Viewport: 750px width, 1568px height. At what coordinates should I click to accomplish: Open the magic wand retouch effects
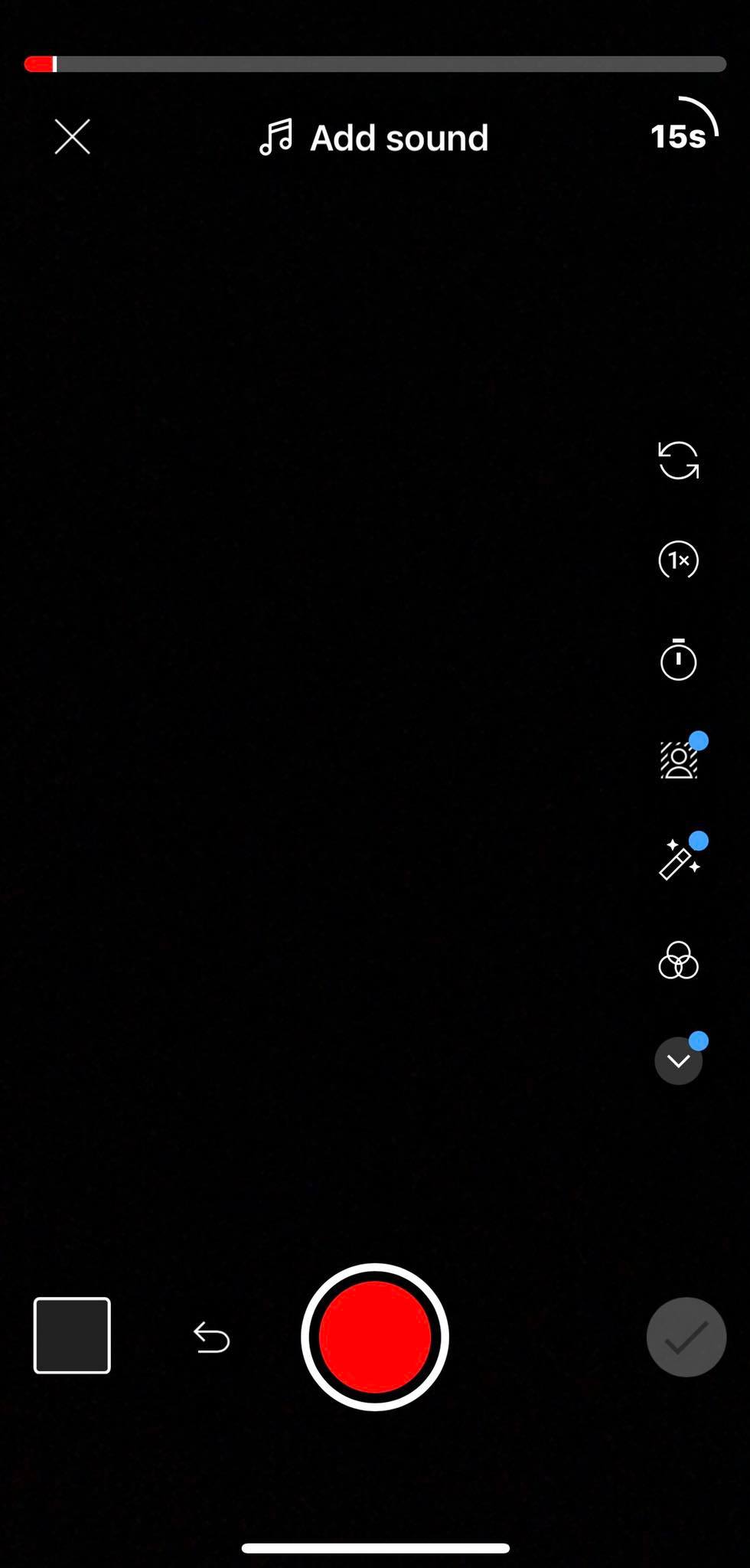pos(678,860)
